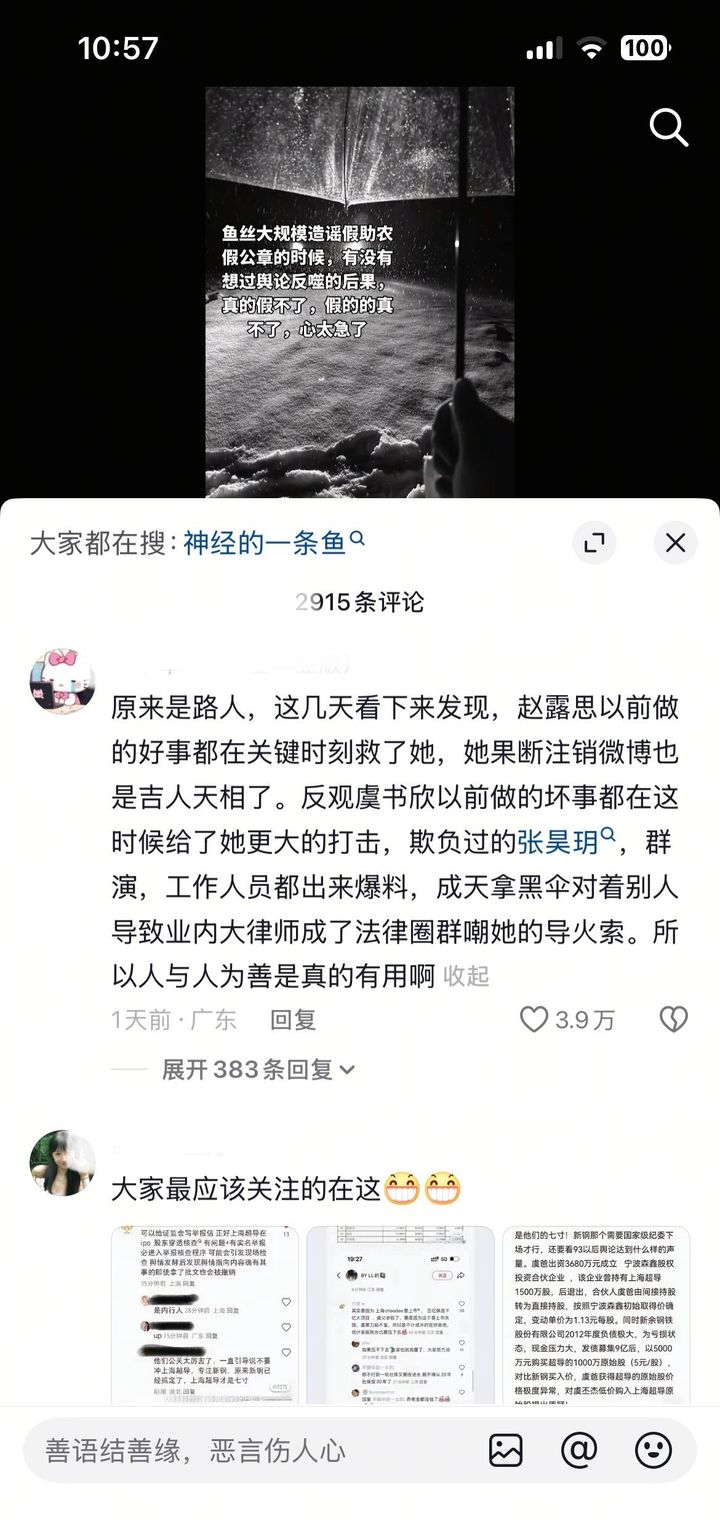
Task: Expand the comments panel to fullscreen
Action: 594,543
